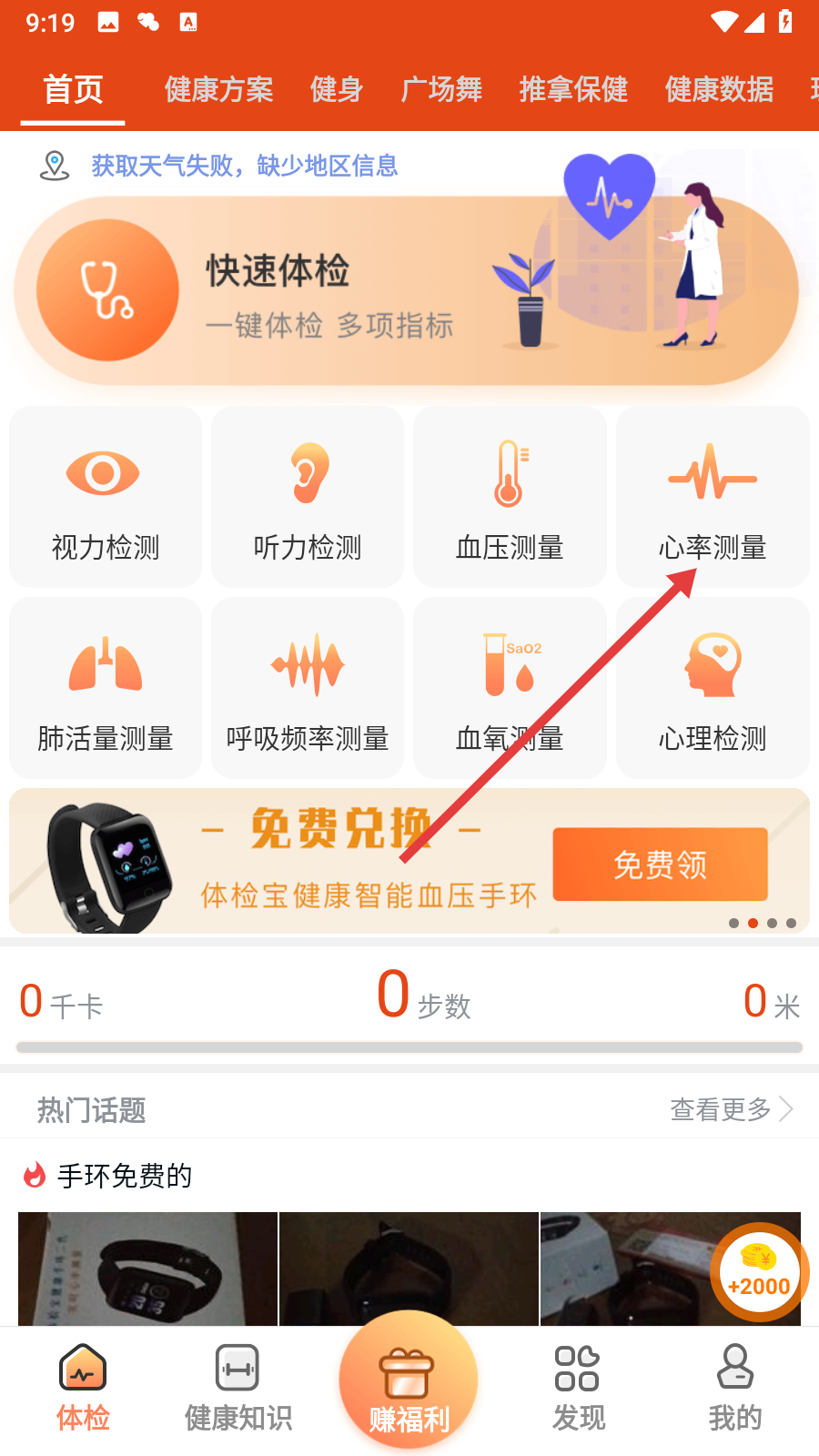Open 心率测量 heart rate measurement
The height and width of the screenshot is (1456, 819).
point(713,497)
